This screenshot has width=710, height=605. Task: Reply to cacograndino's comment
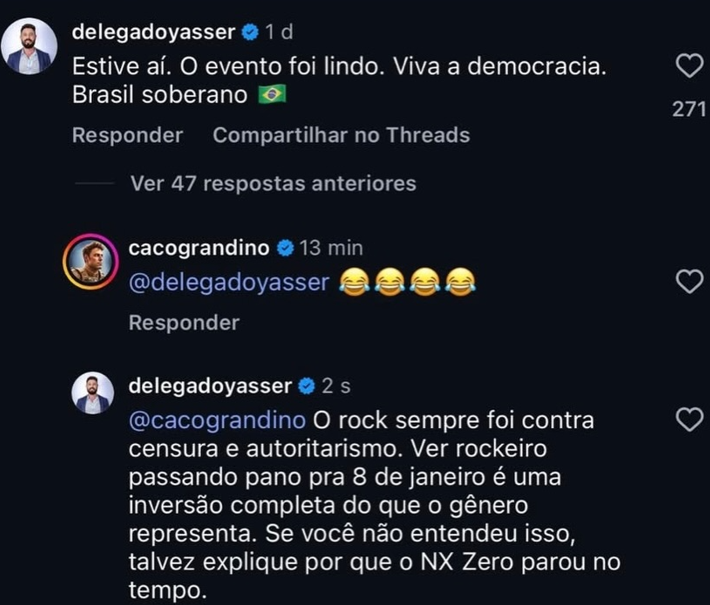click(184, 323)
